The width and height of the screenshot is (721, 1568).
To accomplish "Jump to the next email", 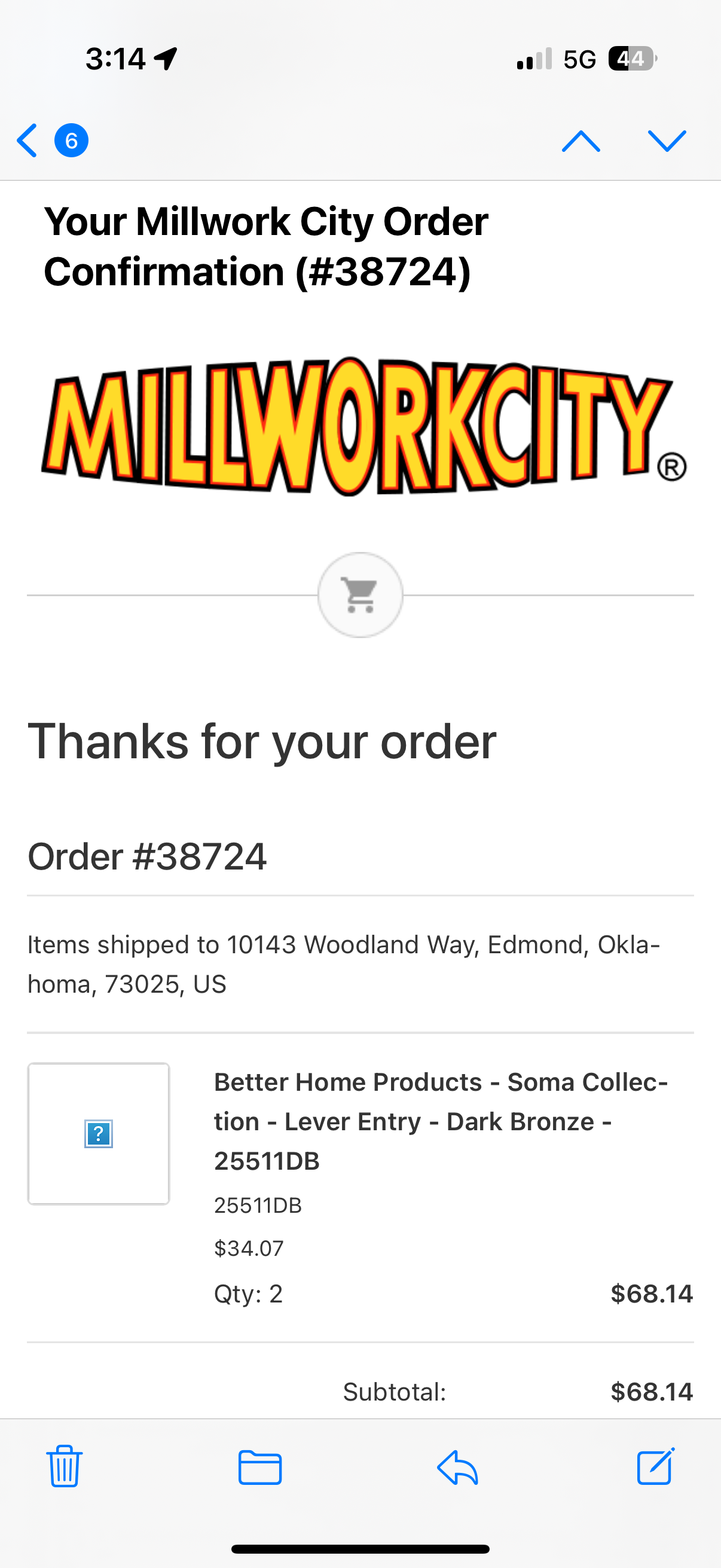I will [x=667, y=141].
